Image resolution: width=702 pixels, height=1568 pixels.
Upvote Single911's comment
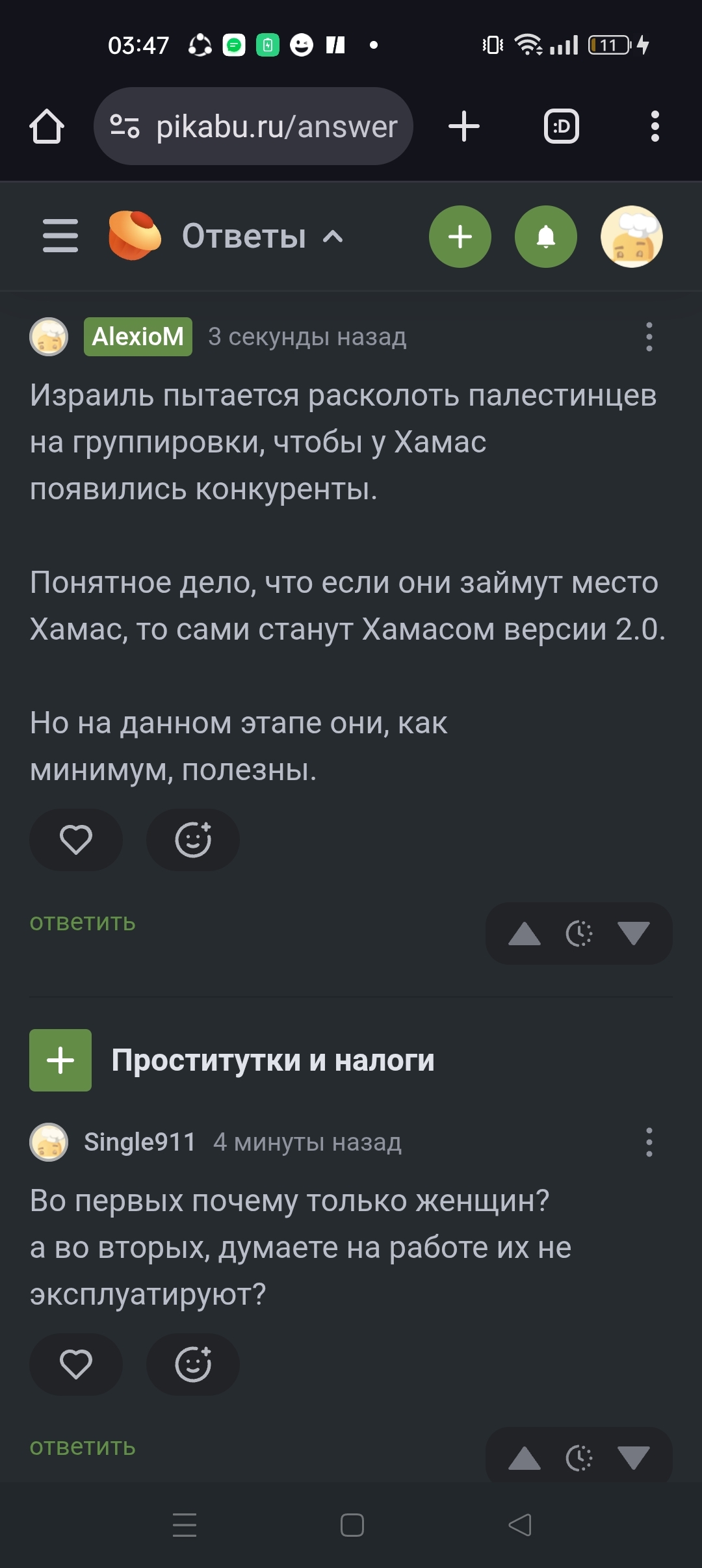[525, 1458]
